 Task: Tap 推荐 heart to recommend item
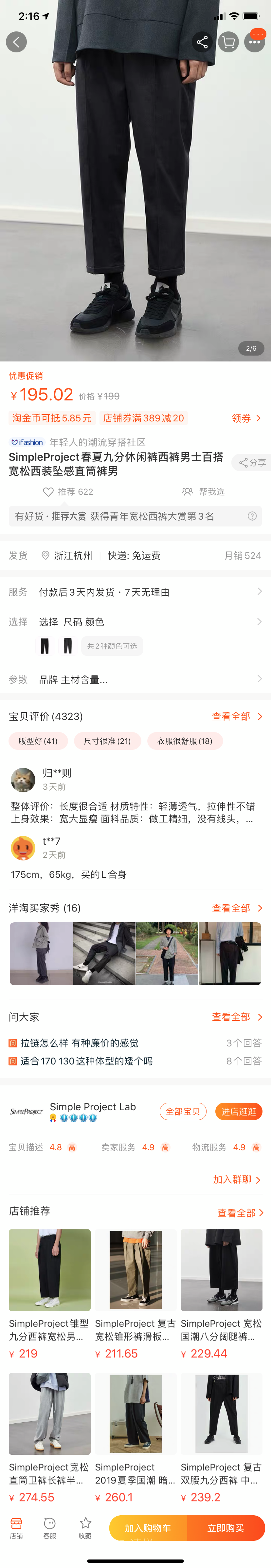pyautogui.click(x=68, y=492)
